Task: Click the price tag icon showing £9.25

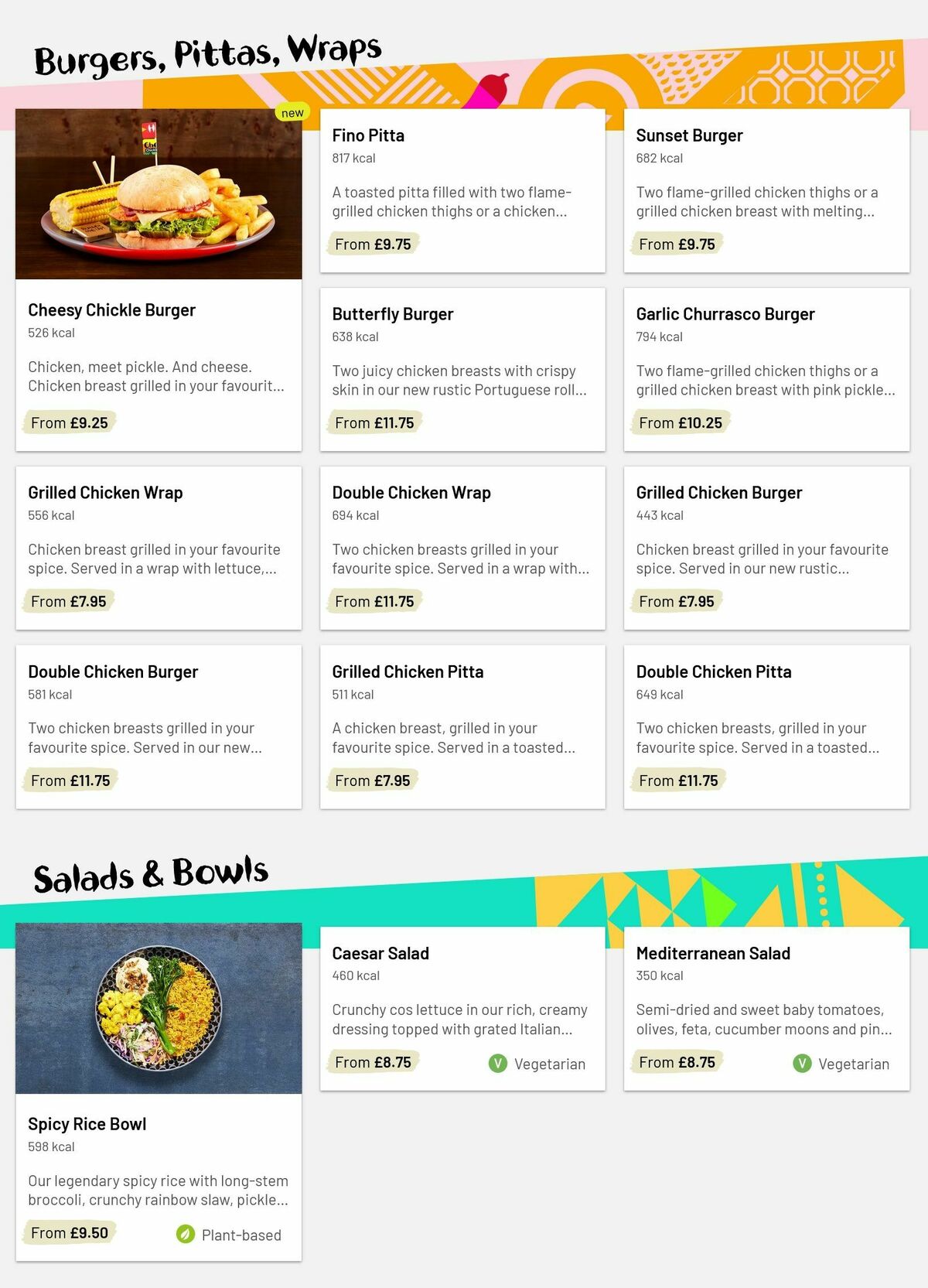Action: (x=69, y=422)
